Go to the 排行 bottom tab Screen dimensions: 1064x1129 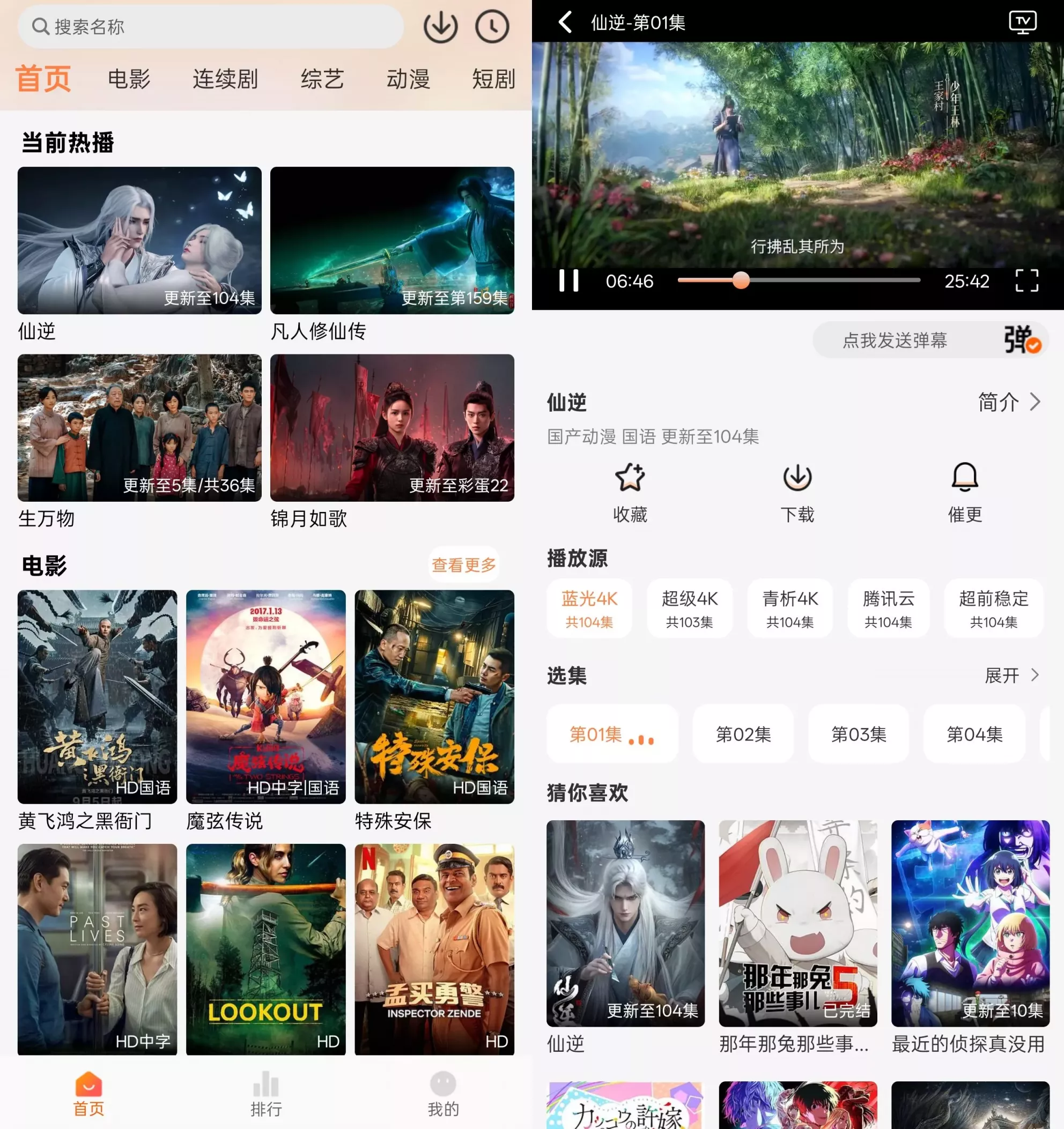coord(266,1094)
